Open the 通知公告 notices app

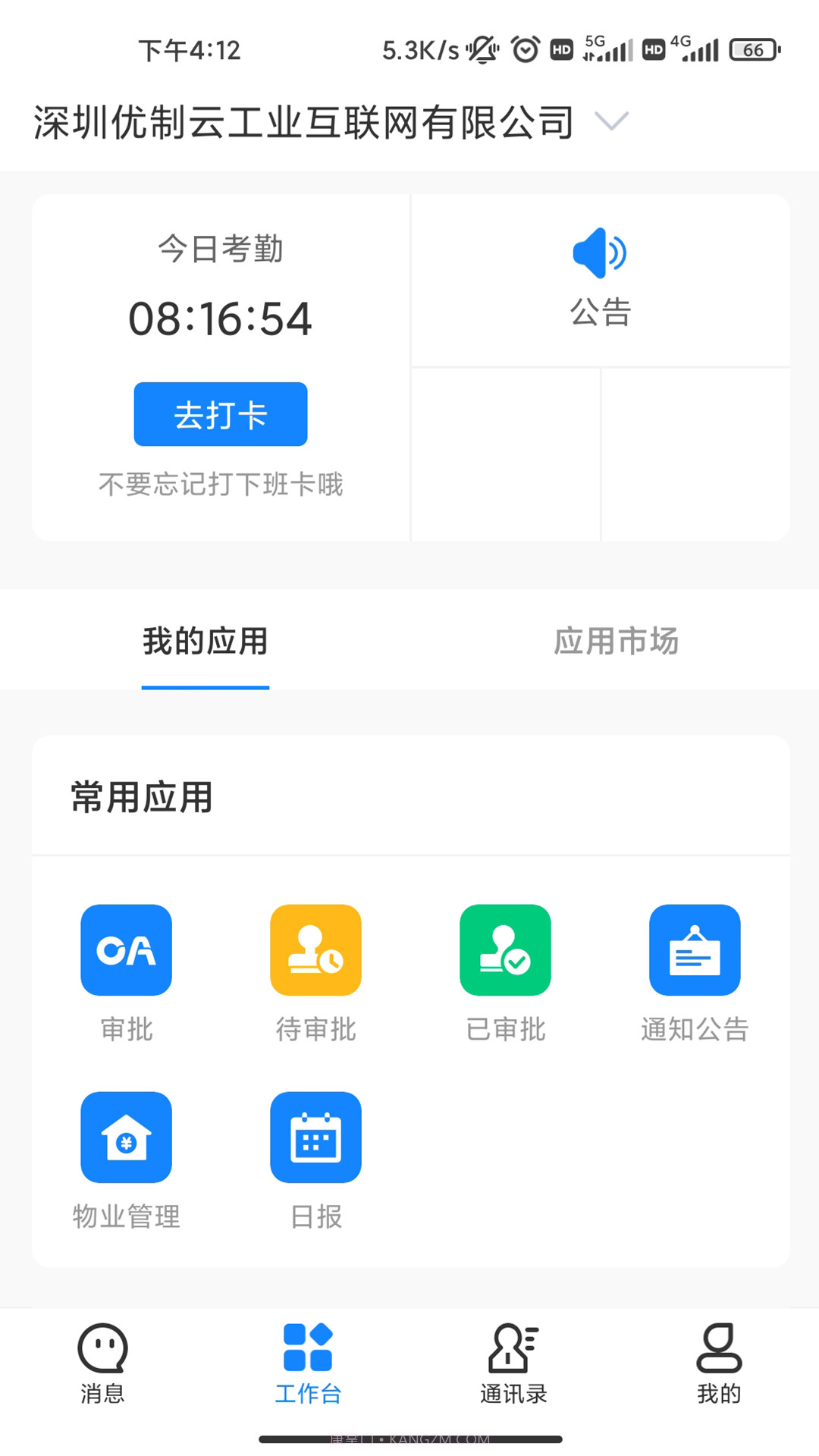(x=695, y=950)
